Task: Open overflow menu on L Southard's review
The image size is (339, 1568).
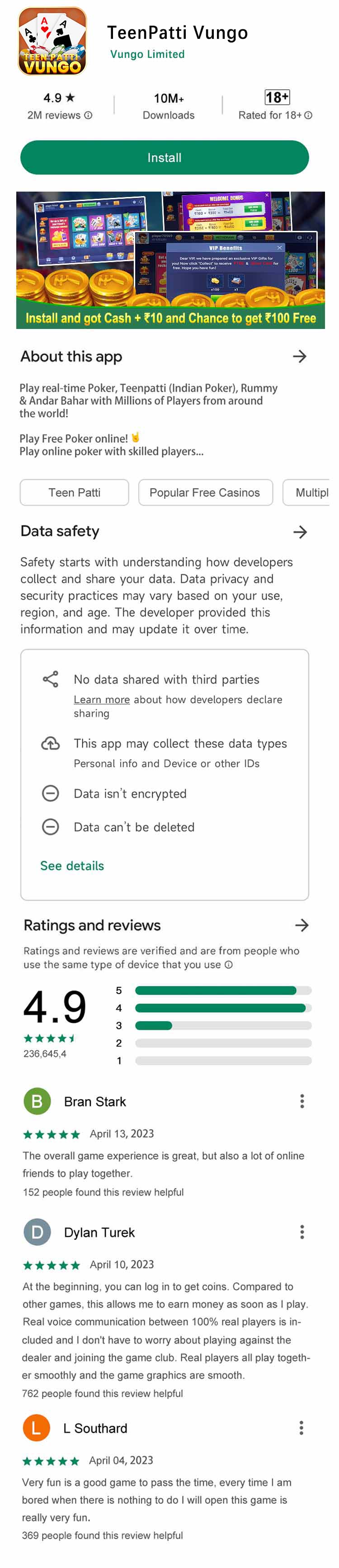Action: point(301,1428)
